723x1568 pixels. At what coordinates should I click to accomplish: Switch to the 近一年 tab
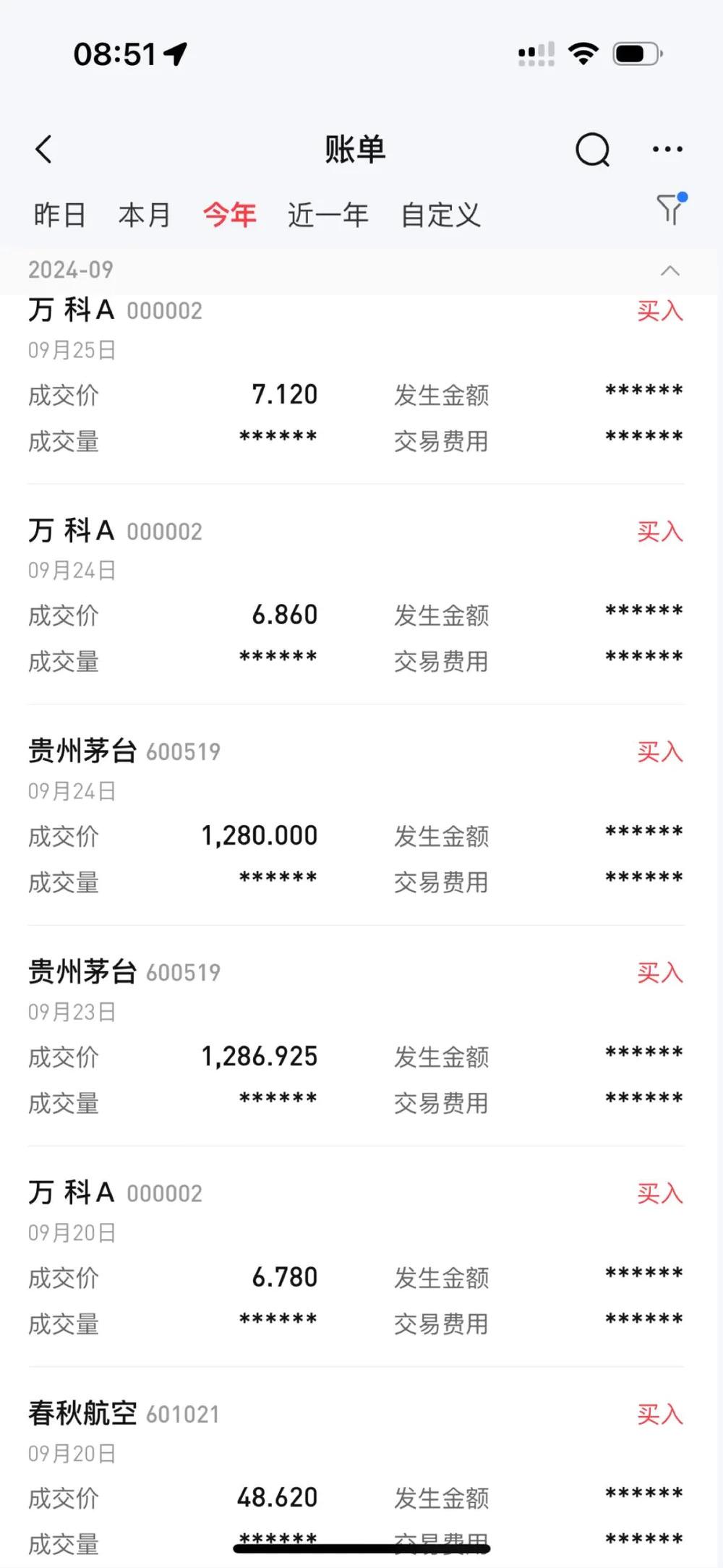click(328, 215)
